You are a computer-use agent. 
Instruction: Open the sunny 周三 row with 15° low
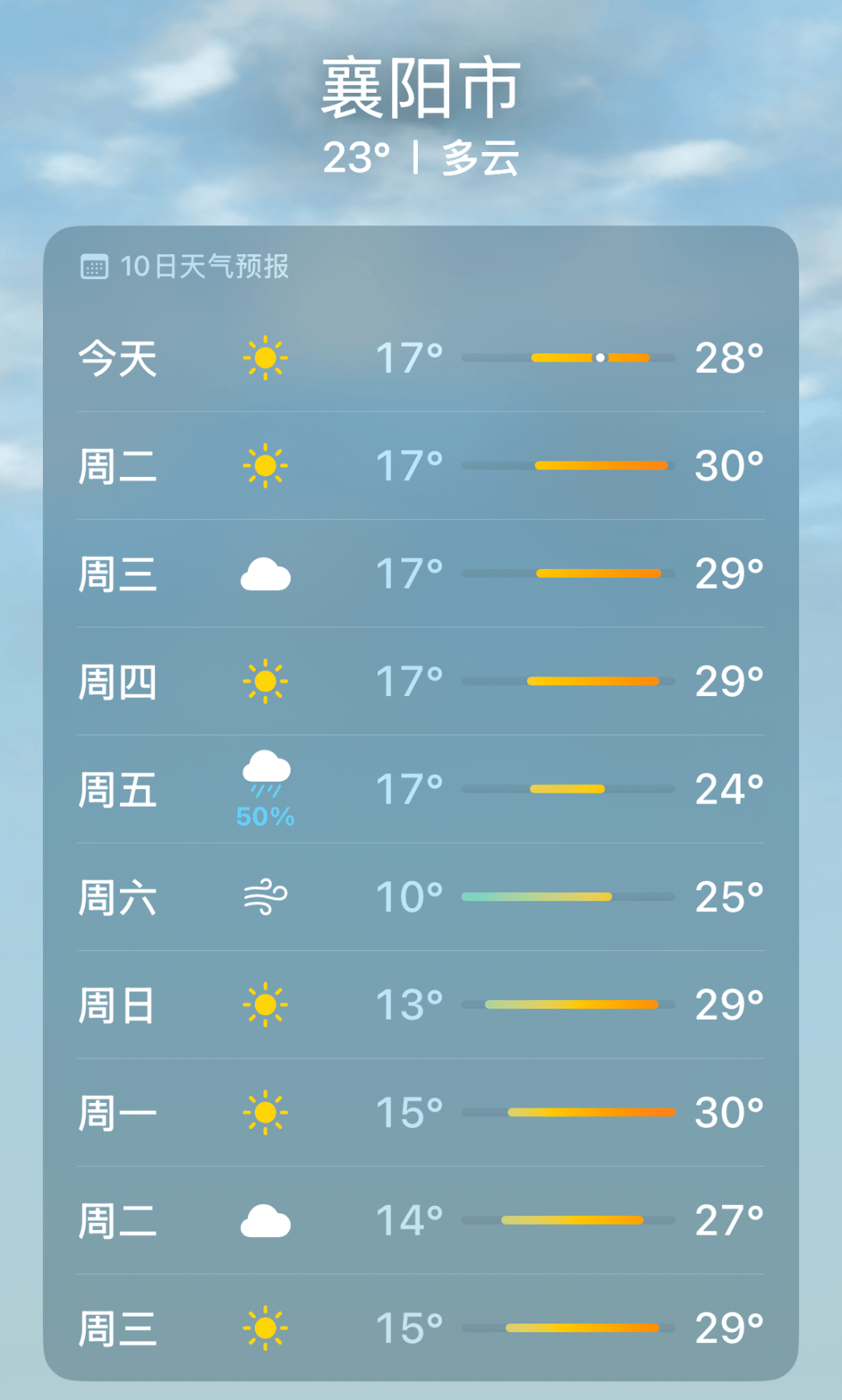(421, 1328)
